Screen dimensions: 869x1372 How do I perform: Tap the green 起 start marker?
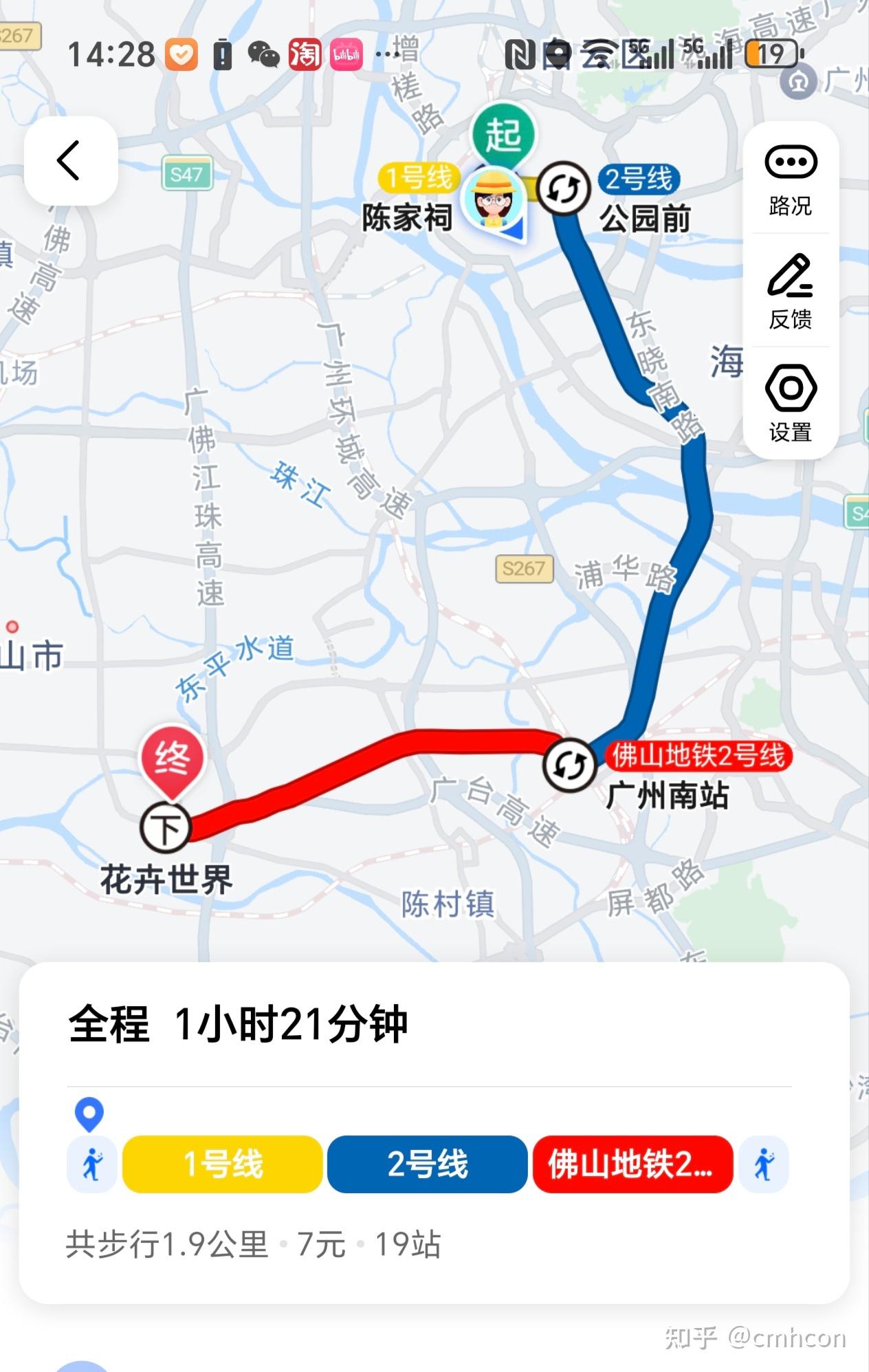click(x=503, y=134)
